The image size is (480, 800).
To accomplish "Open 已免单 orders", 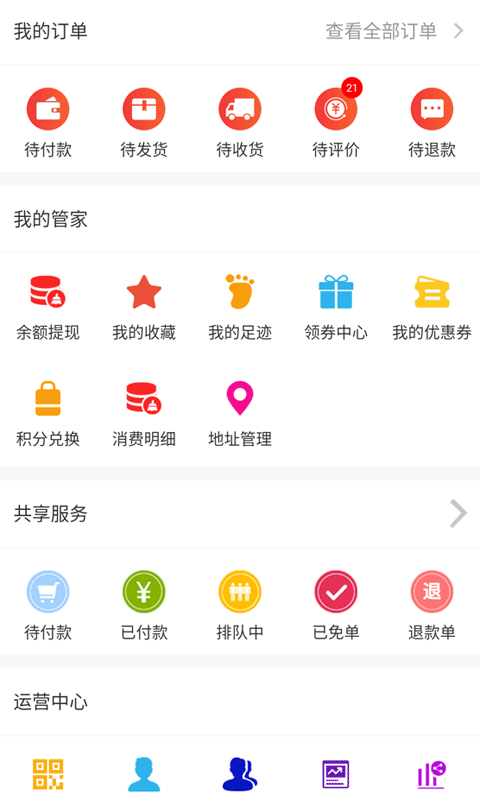I will click(336, 606).
